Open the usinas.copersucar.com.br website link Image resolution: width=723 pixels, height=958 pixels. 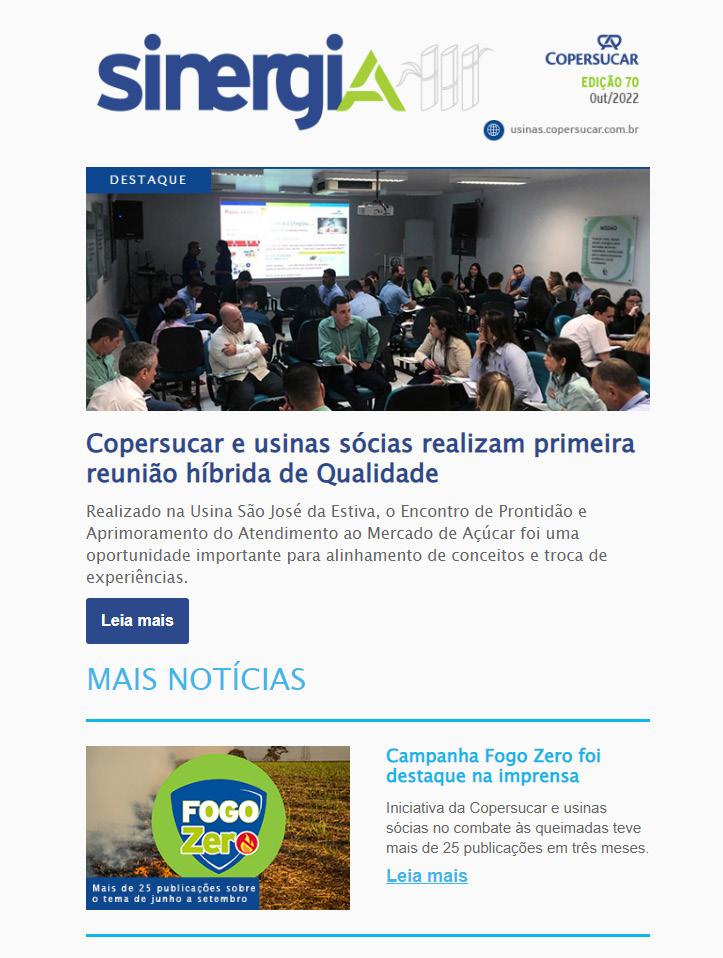pyautogui.click(x=574, y=130)
